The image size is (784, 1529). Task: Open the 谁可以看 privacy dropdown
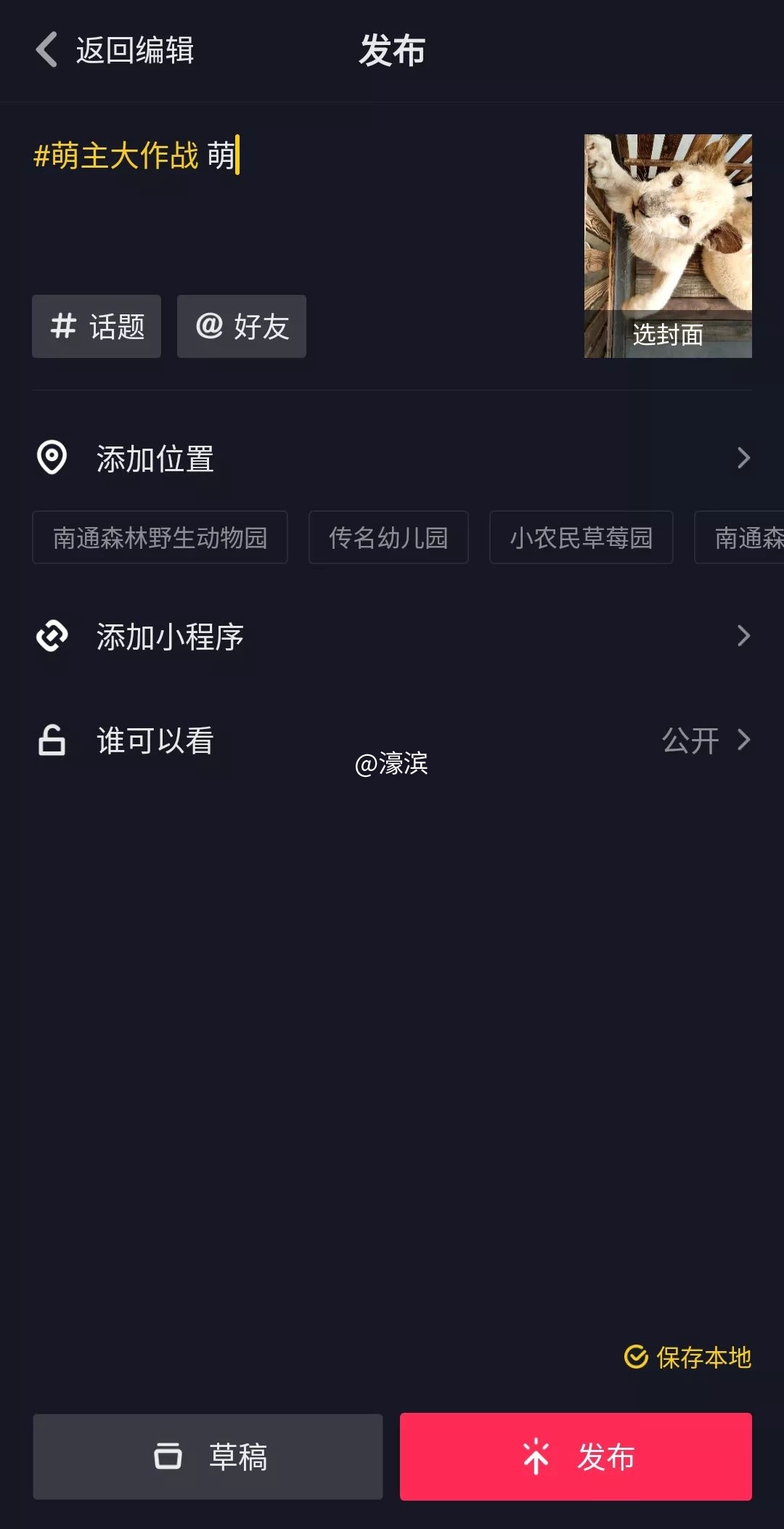point(743,741)
